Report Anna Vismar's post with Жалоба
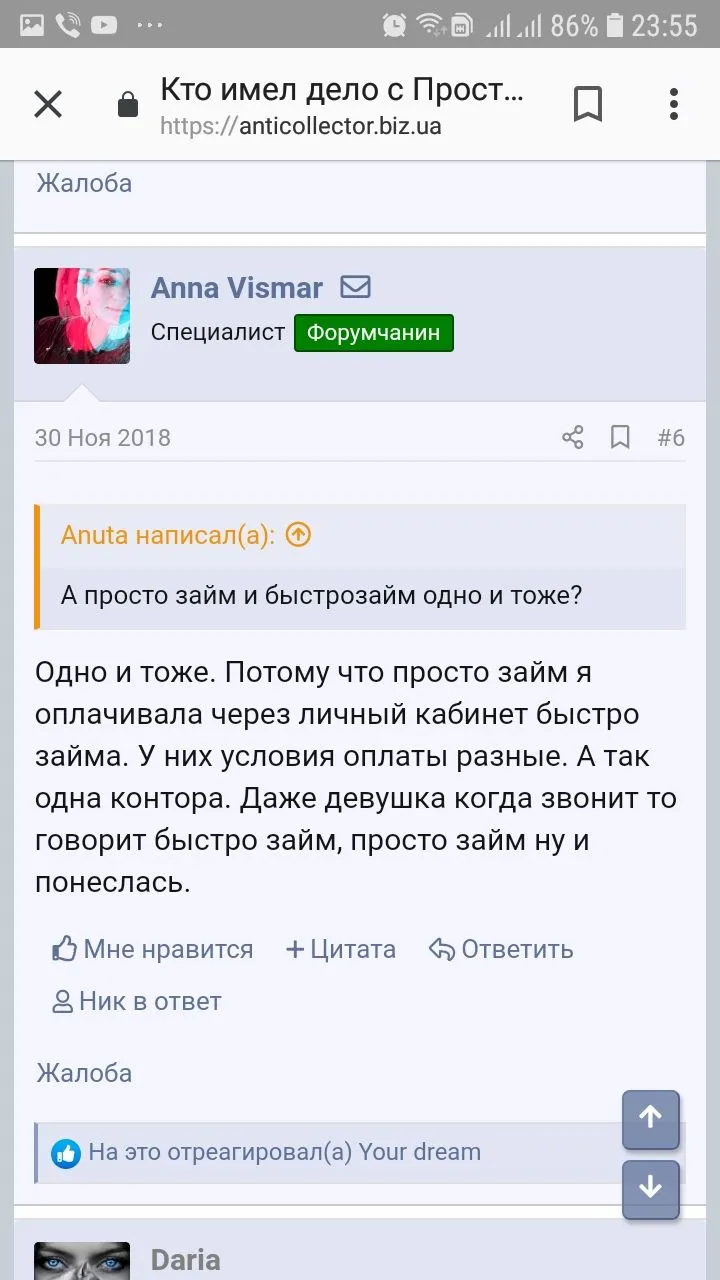The image size is (720, 1280). click(x=84, y=1073)
